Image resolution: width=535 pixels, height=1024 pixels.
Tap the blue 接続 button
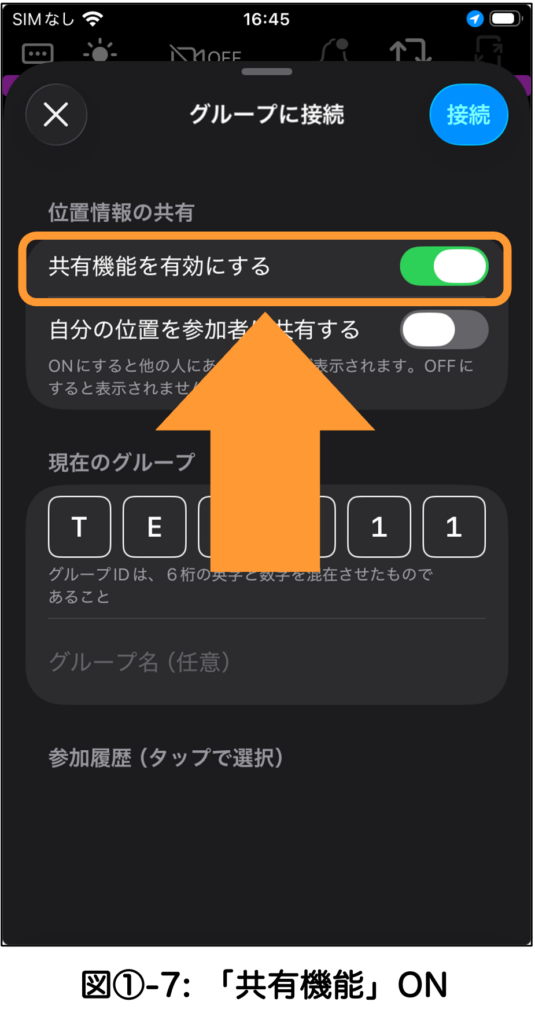468,114
